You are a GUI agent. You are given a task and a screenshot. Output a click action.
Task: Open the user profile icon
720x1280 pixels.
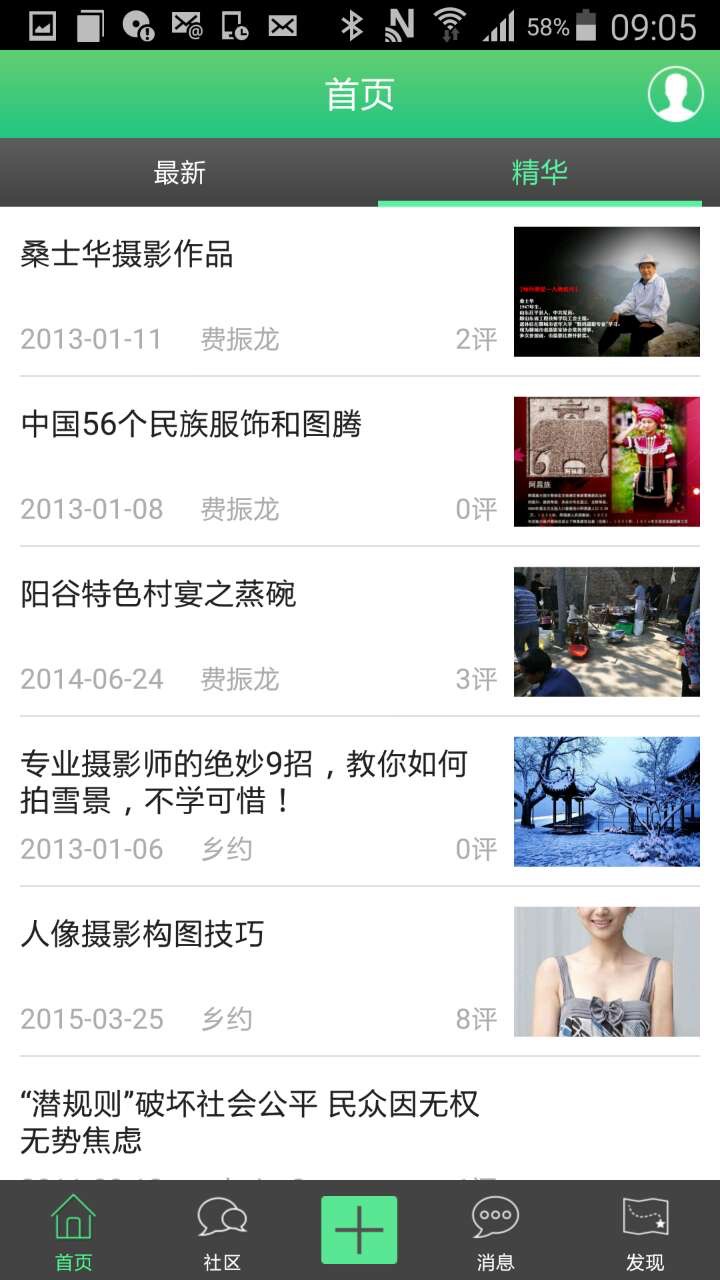(675, 94)
